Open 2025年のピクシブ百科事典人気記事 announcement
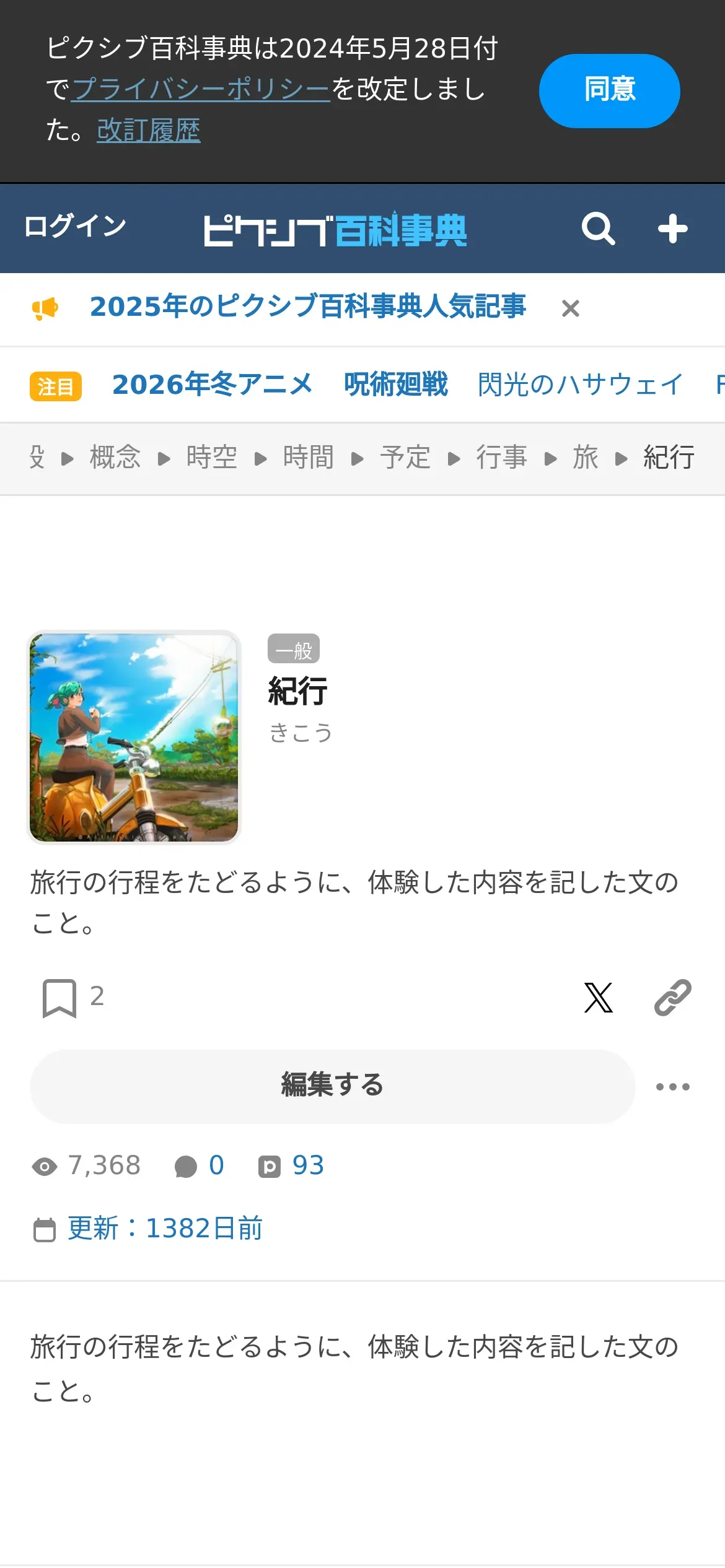725x1568 pixels. coord(307,307)
